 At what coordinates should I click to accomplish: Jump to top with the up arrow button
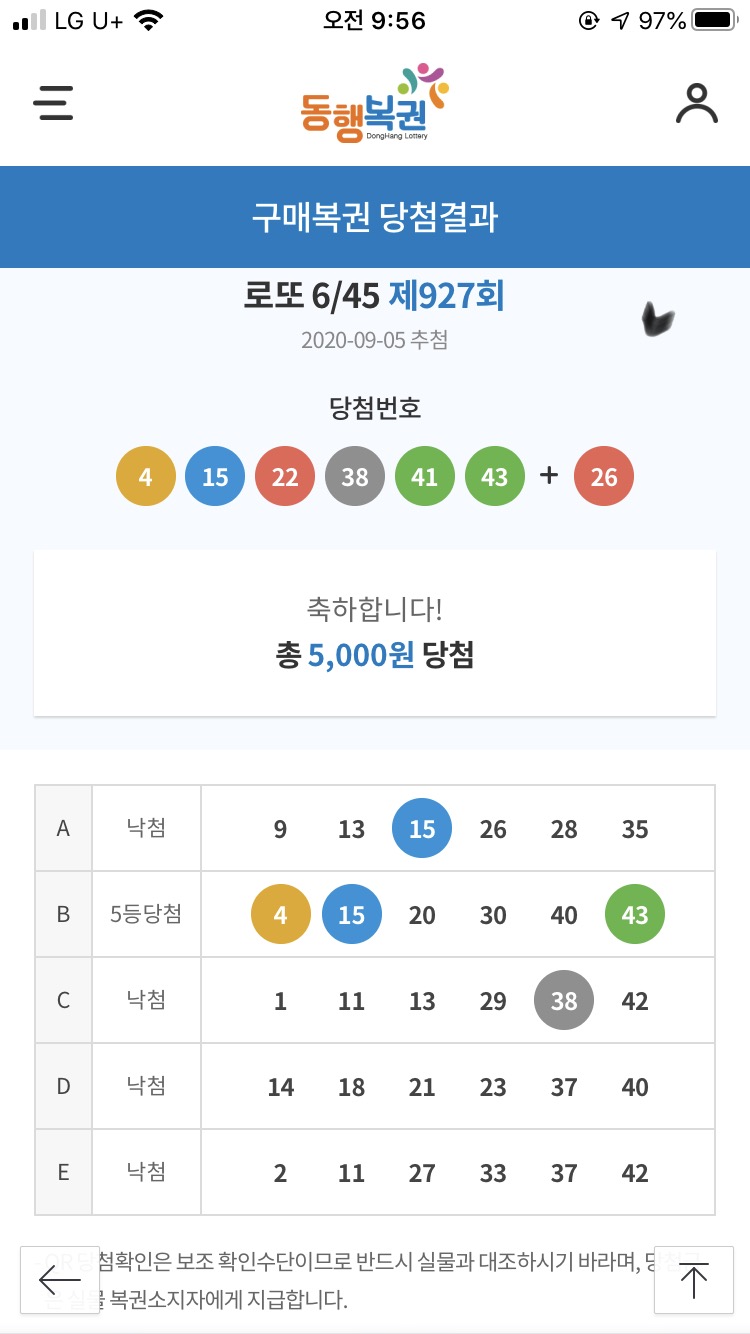[694, 1280]
